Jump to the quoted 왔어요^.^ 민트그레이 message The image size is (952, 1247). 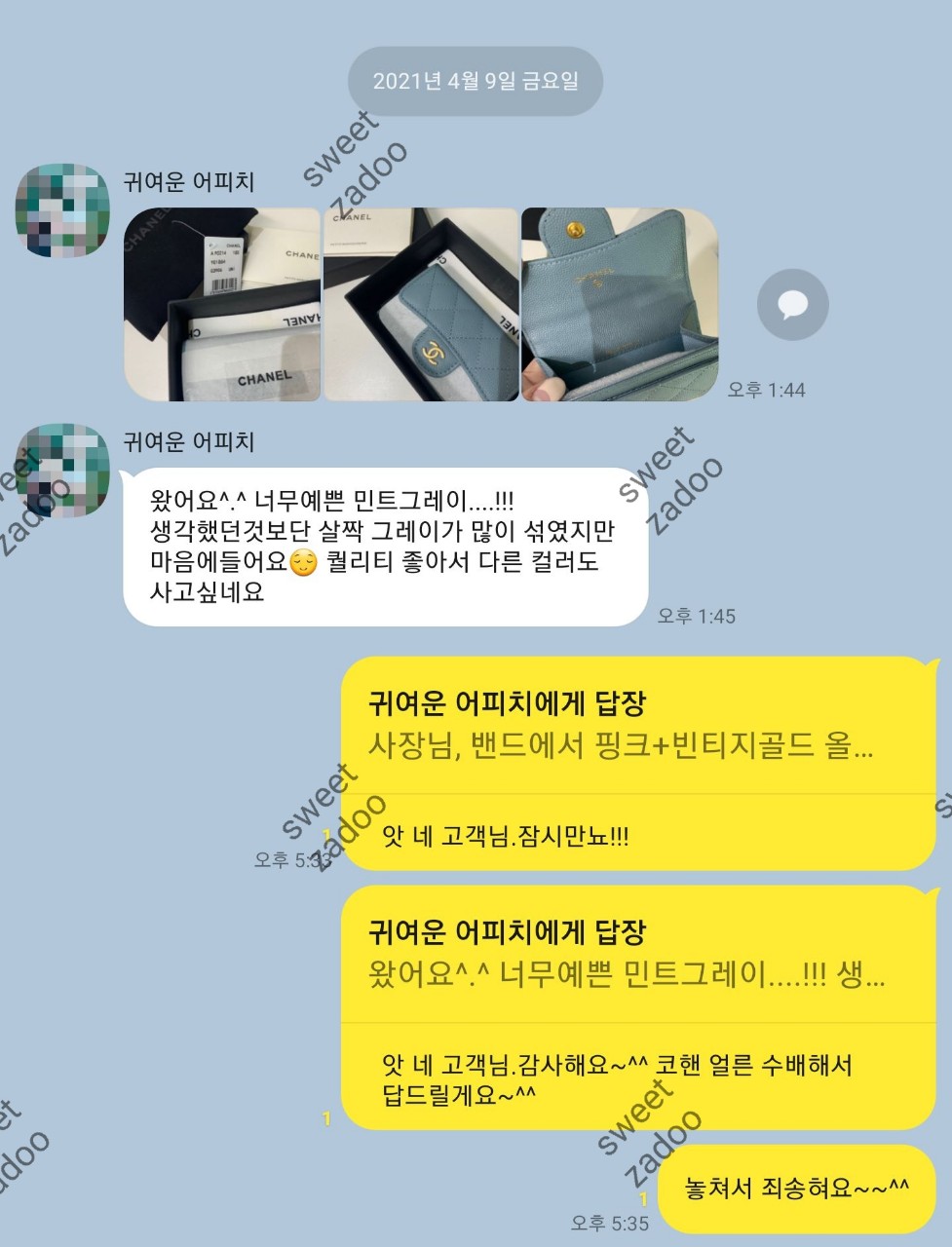tap(626, 955)
